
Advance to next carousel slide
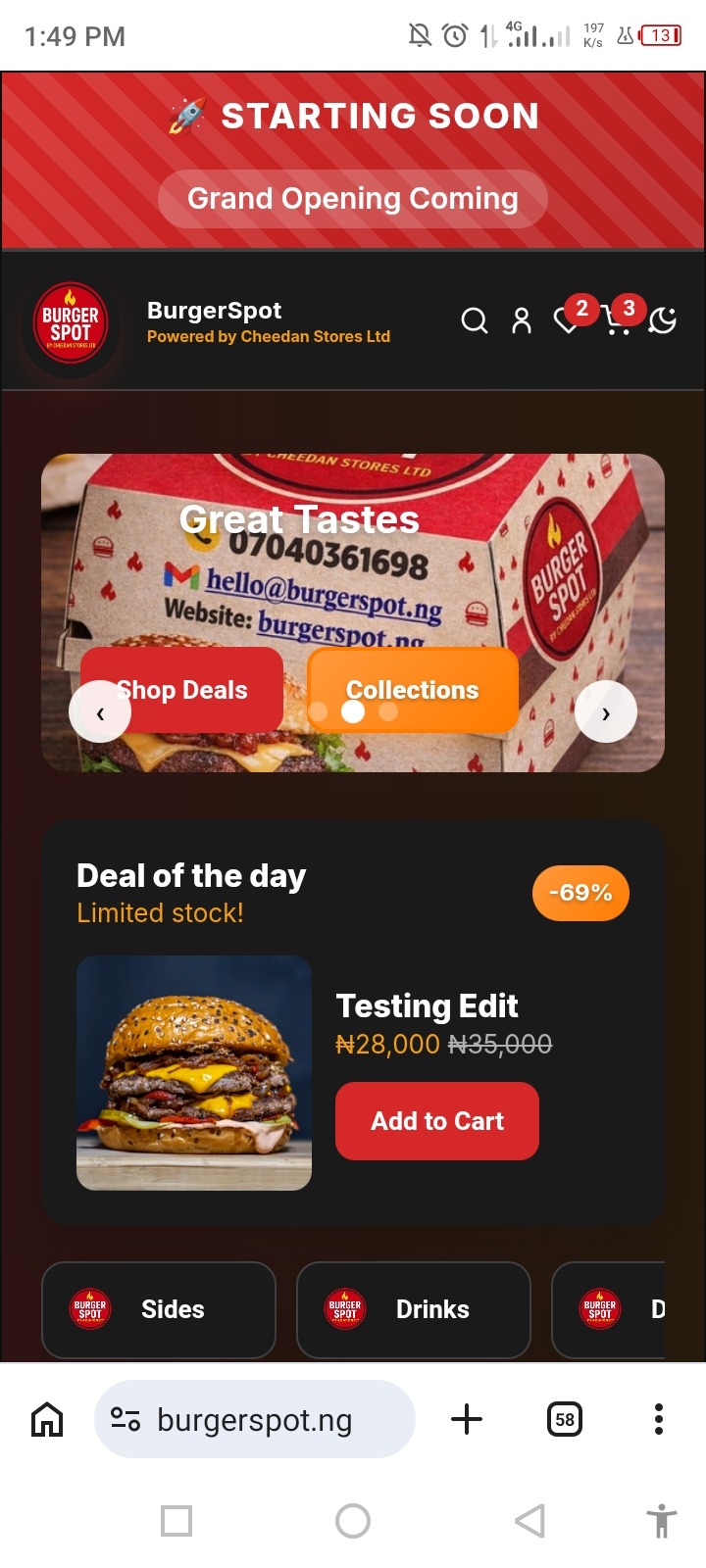pos(606,712)
